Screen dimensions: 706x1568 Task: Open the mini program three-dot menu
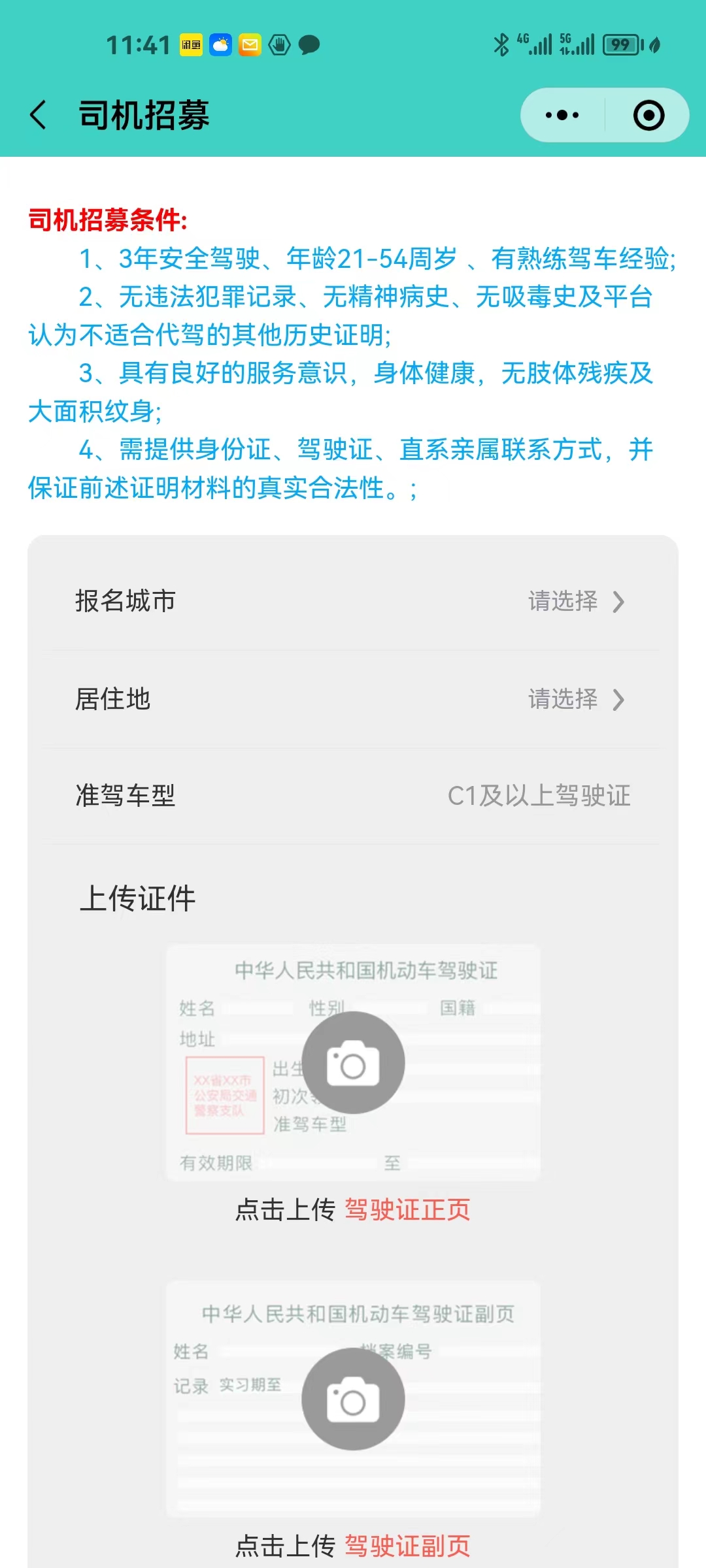(x=562, y=115)
